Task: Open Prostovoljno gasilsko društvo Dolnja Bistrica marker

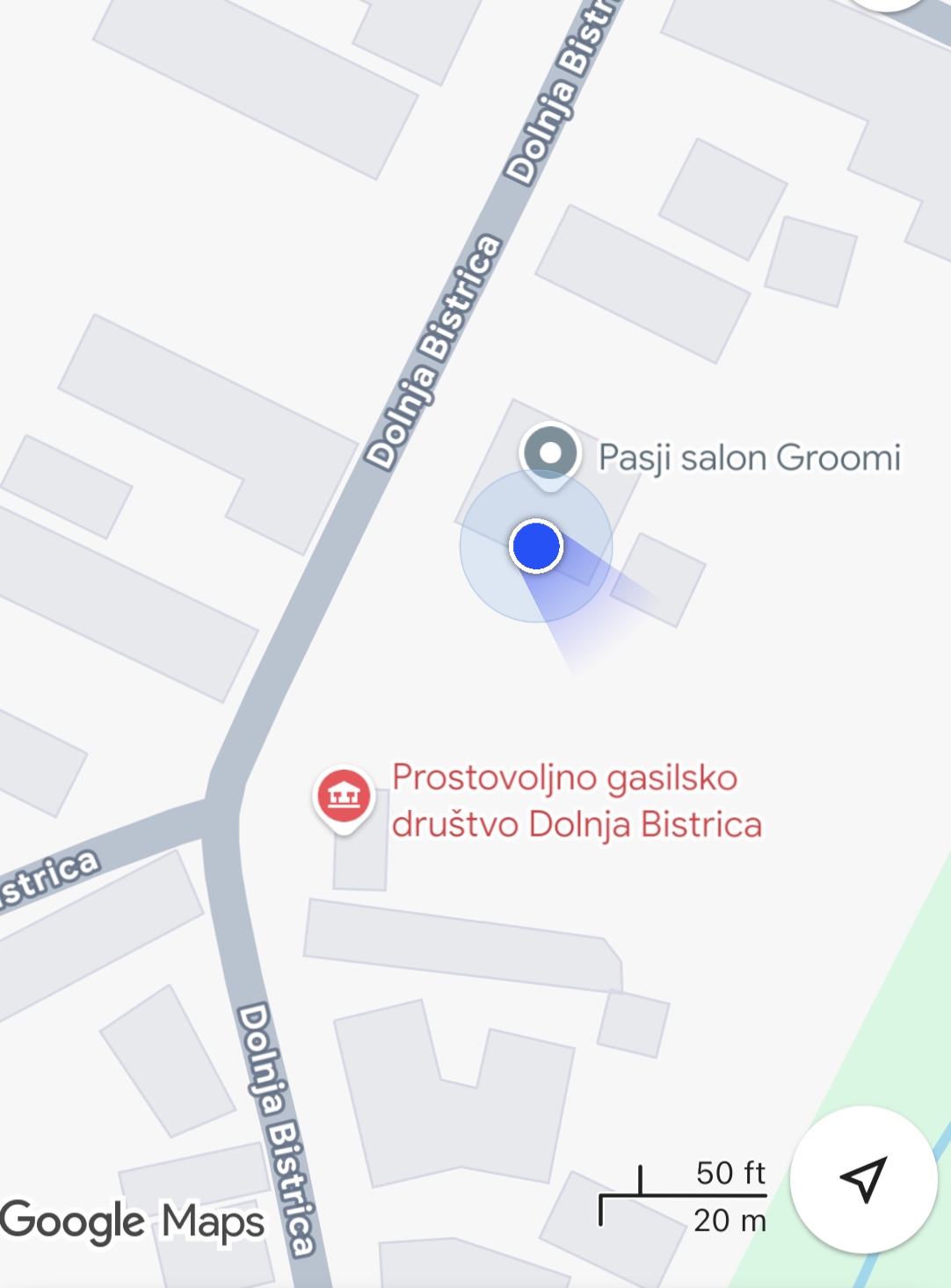Action: click(x=344, y=797)
